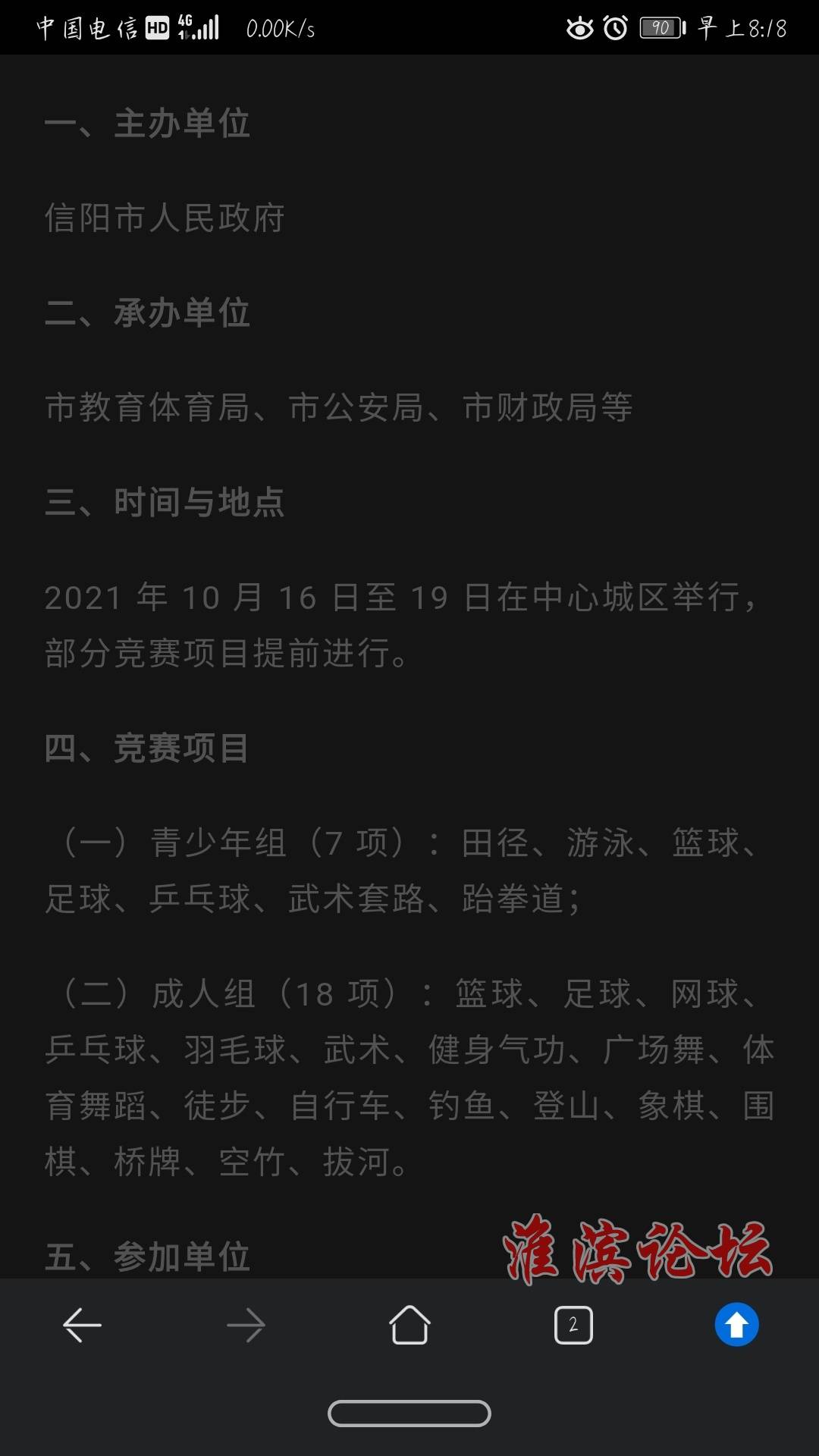Tap the system gesture pill at bottom

click(x=409, y=1414)
